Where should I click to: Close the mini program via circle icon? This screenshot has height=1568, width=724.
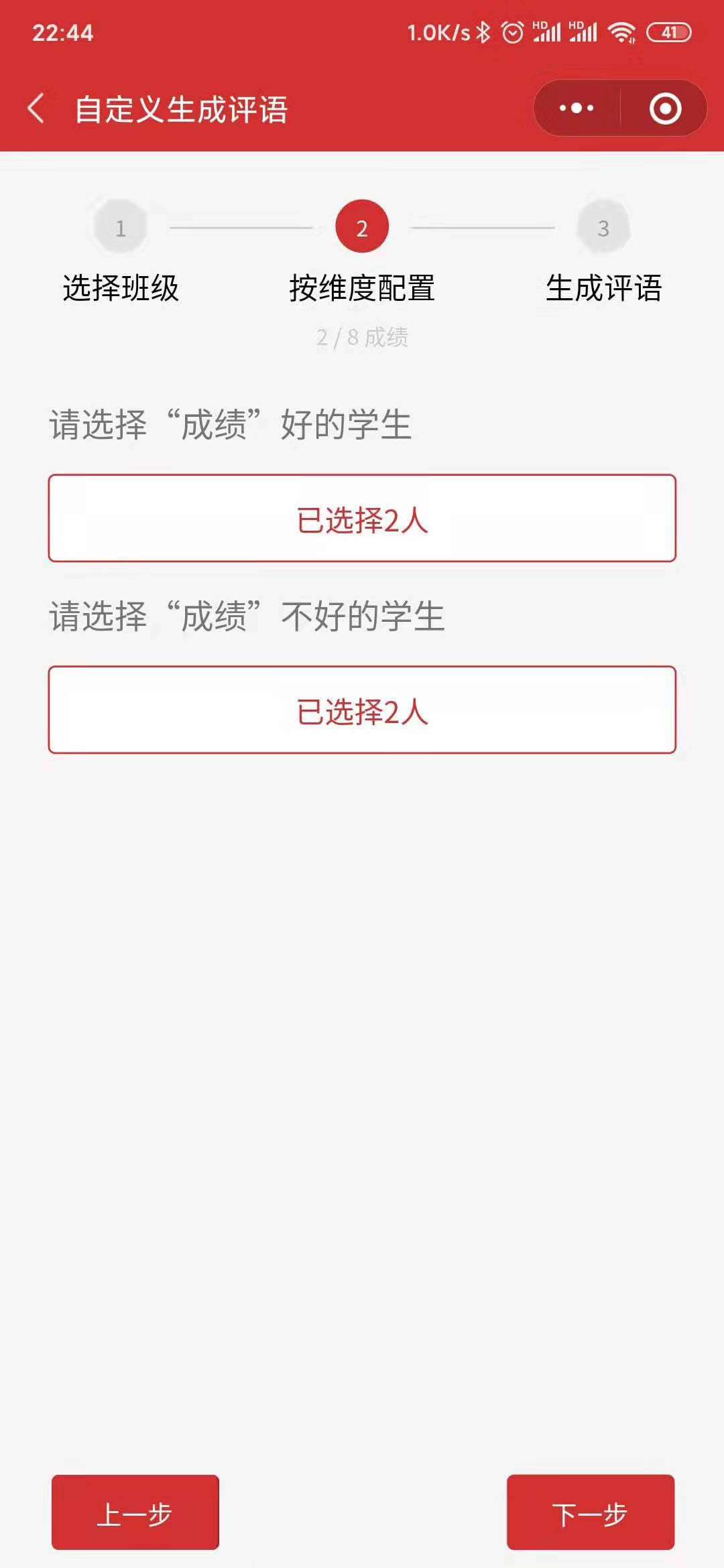(x=665, y=109)
